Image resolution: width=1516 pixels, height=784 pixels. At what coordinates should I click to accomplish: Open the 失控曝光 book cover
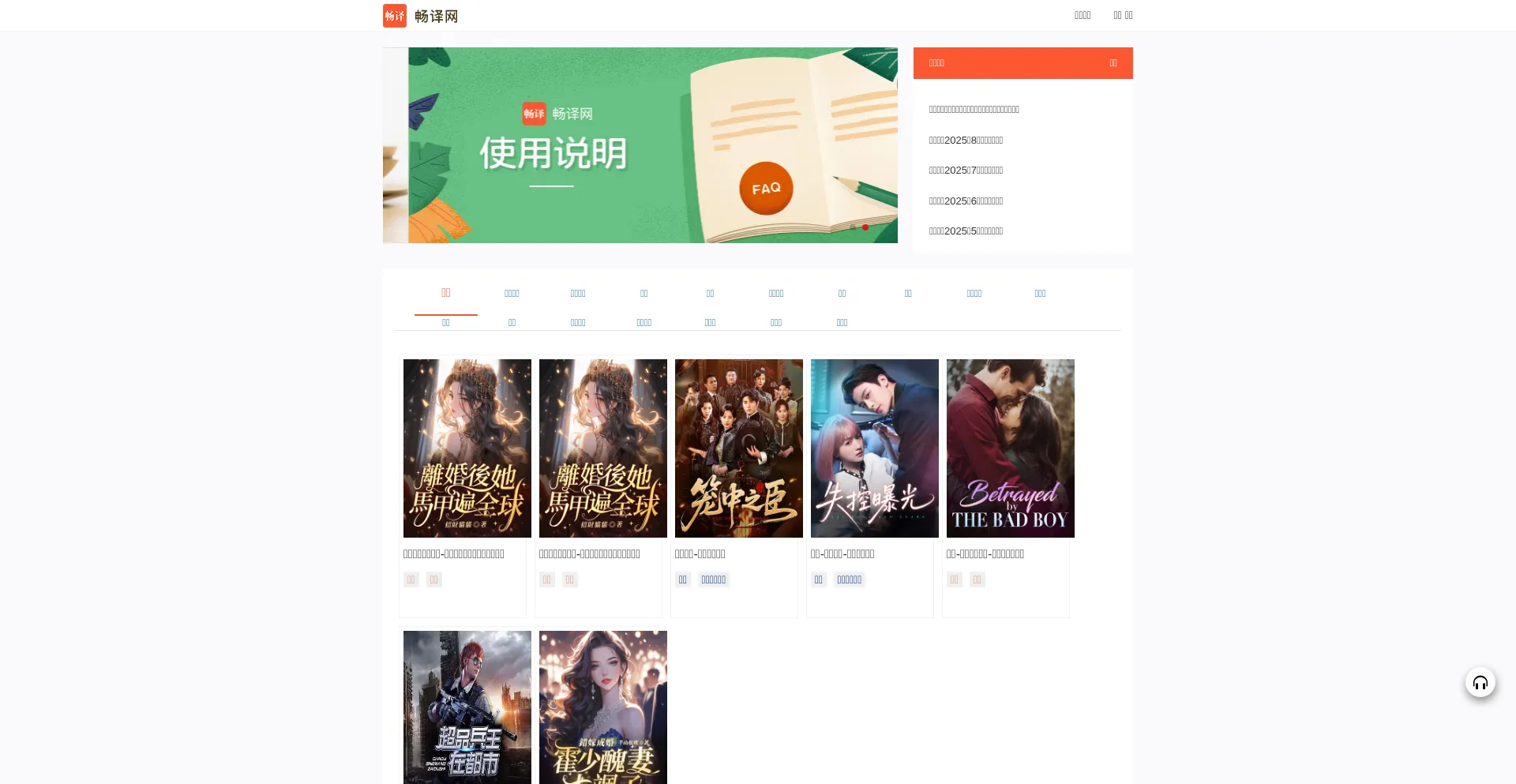[x=874, y=448]
